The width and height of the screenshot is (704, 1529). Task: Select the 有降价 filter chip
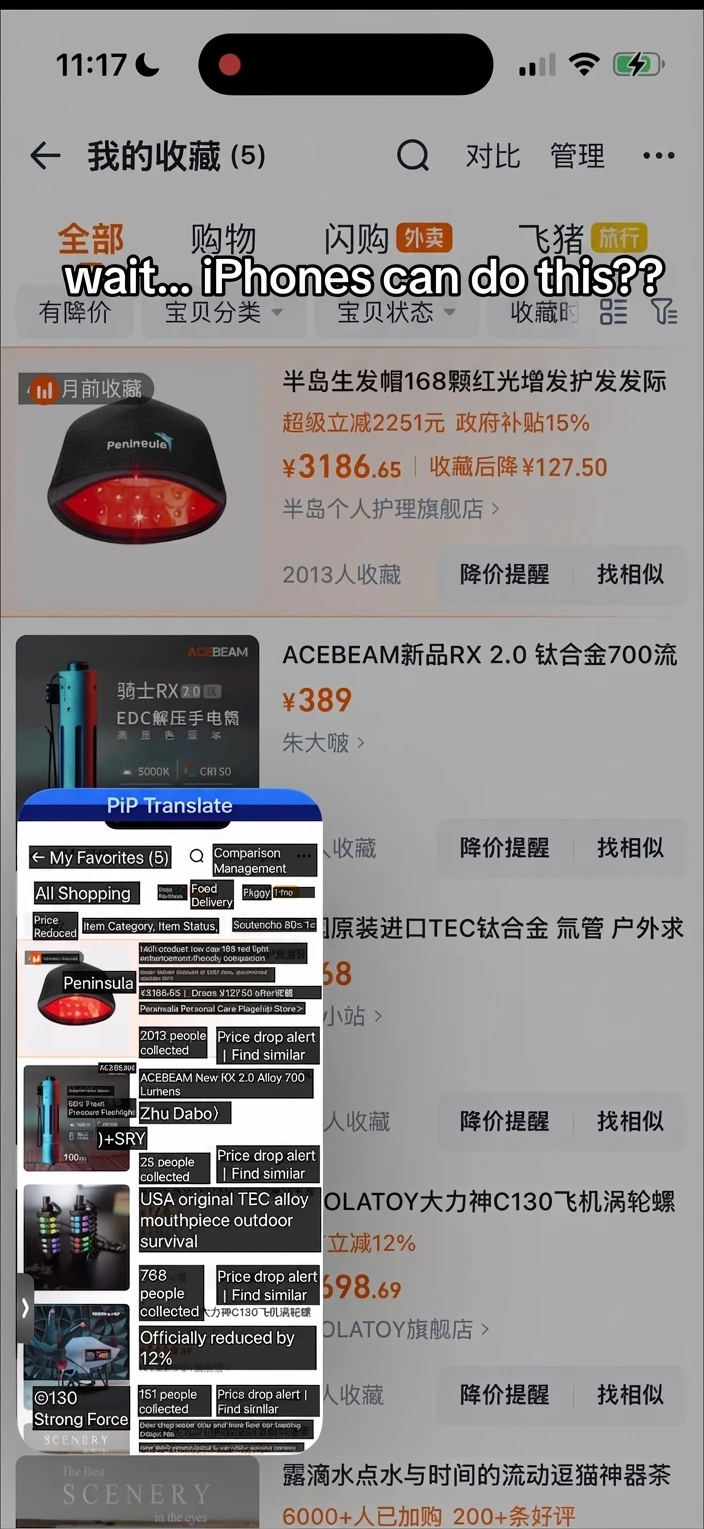tap(75, 312)
